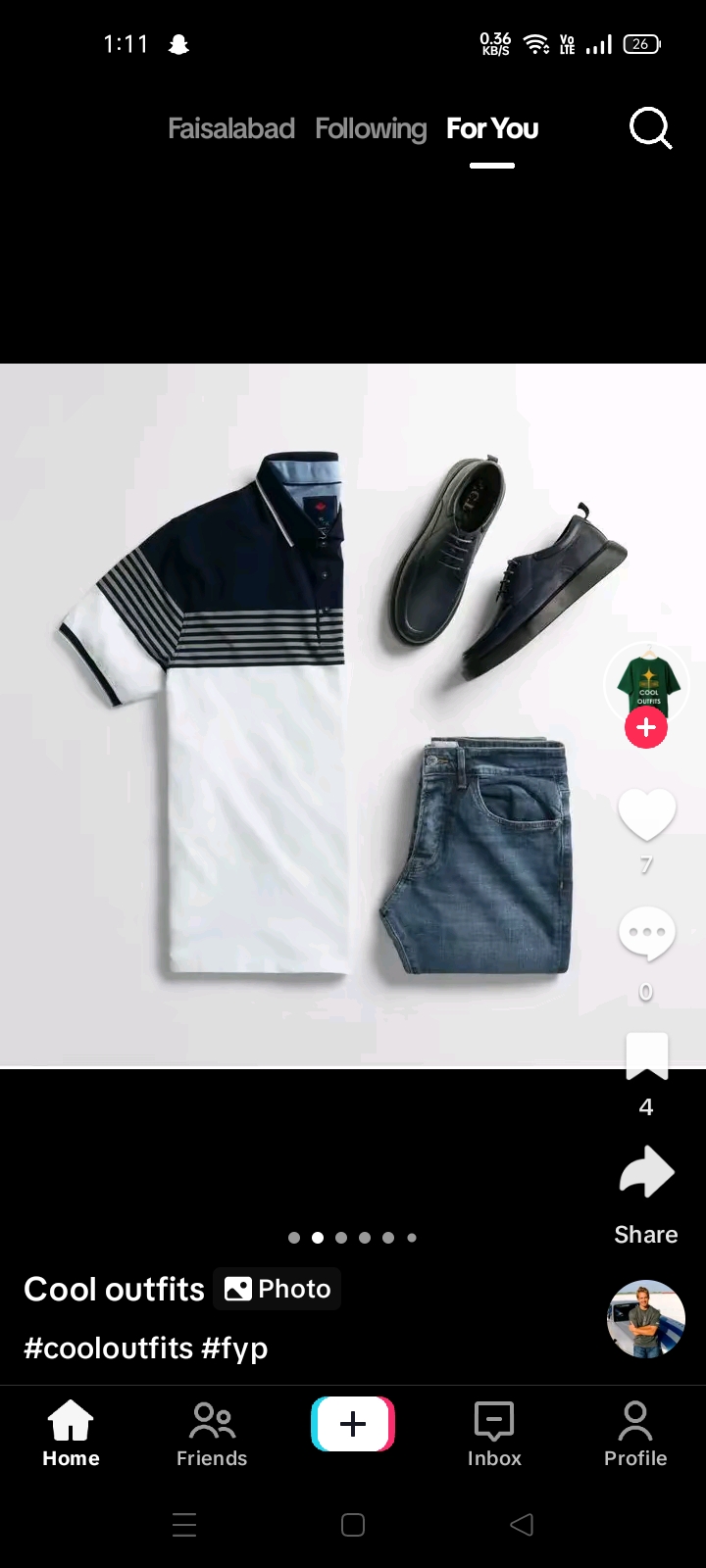Switch to the Following tab
The width and height of the screenshot is (706, 1568).
371,128
